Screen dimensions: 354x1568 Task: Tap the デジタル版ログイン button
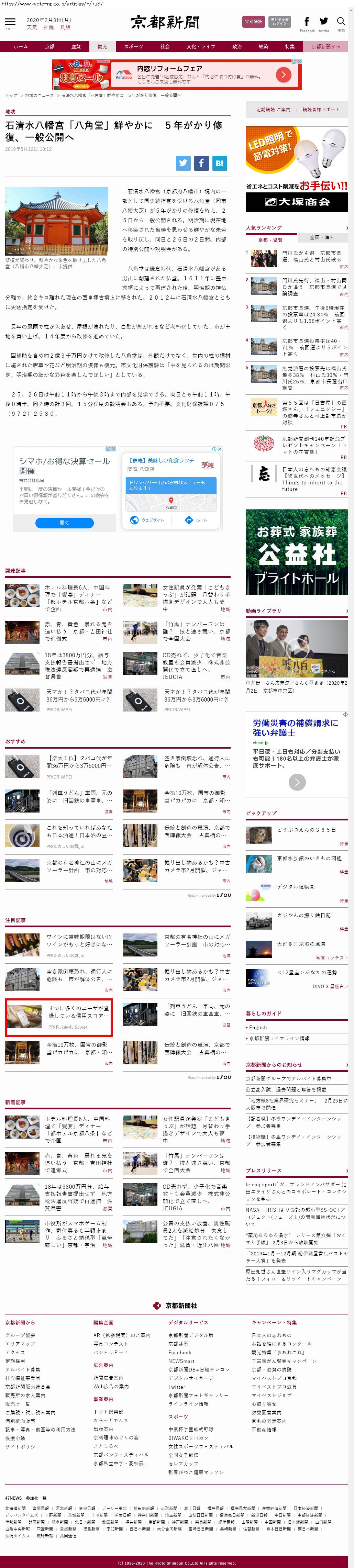[280, 22]
